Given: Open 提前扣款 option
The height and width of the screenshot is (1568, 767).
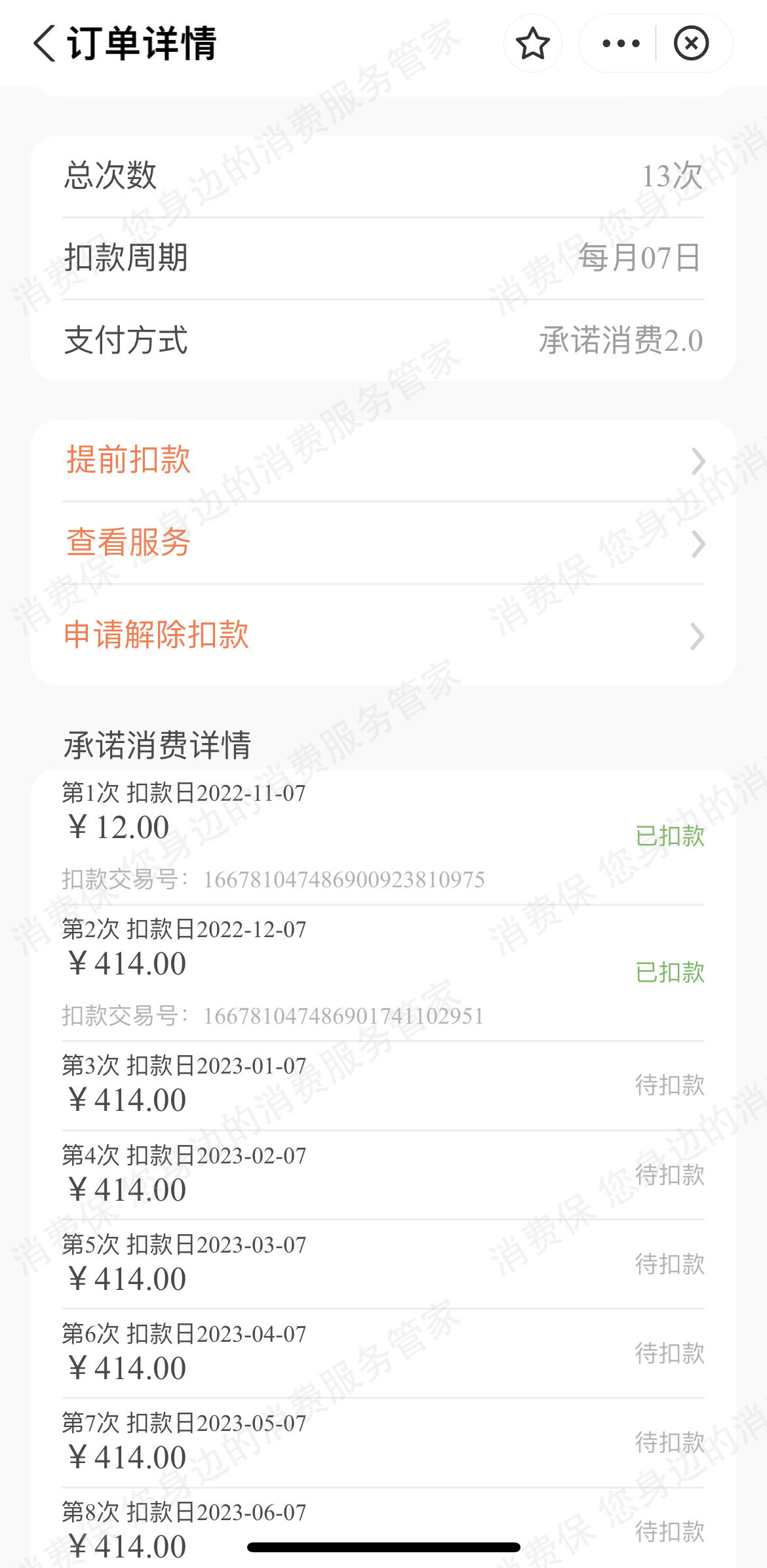Looking at the screenshot, I should point(383,460).
